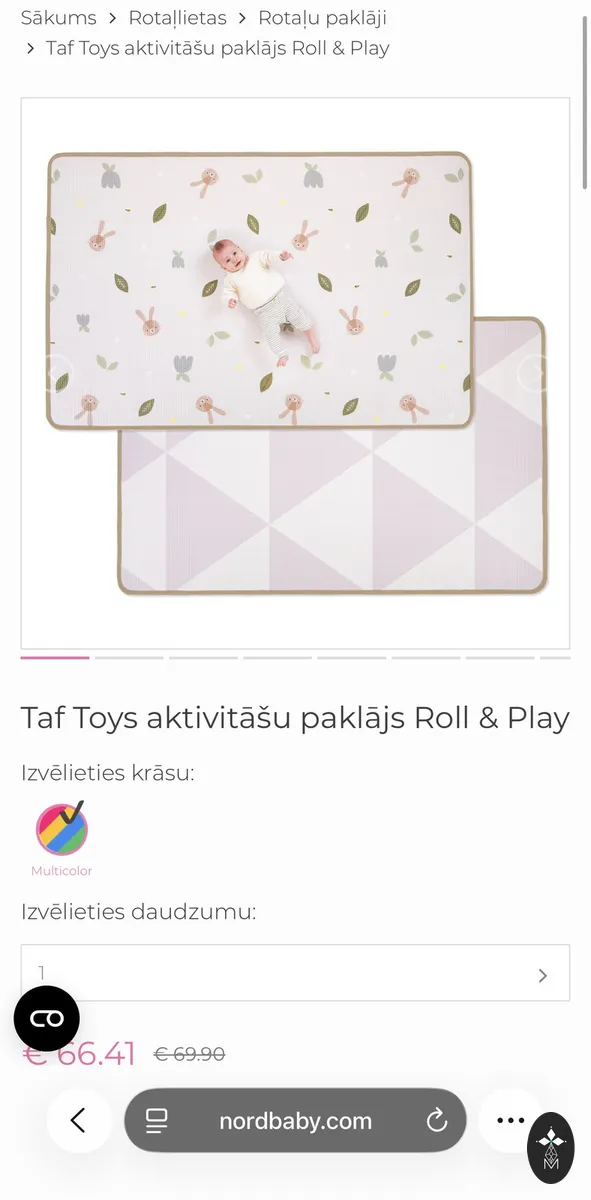Open the Sākums breadcrumb link
591x1200 pixels.
coord(59,18)
